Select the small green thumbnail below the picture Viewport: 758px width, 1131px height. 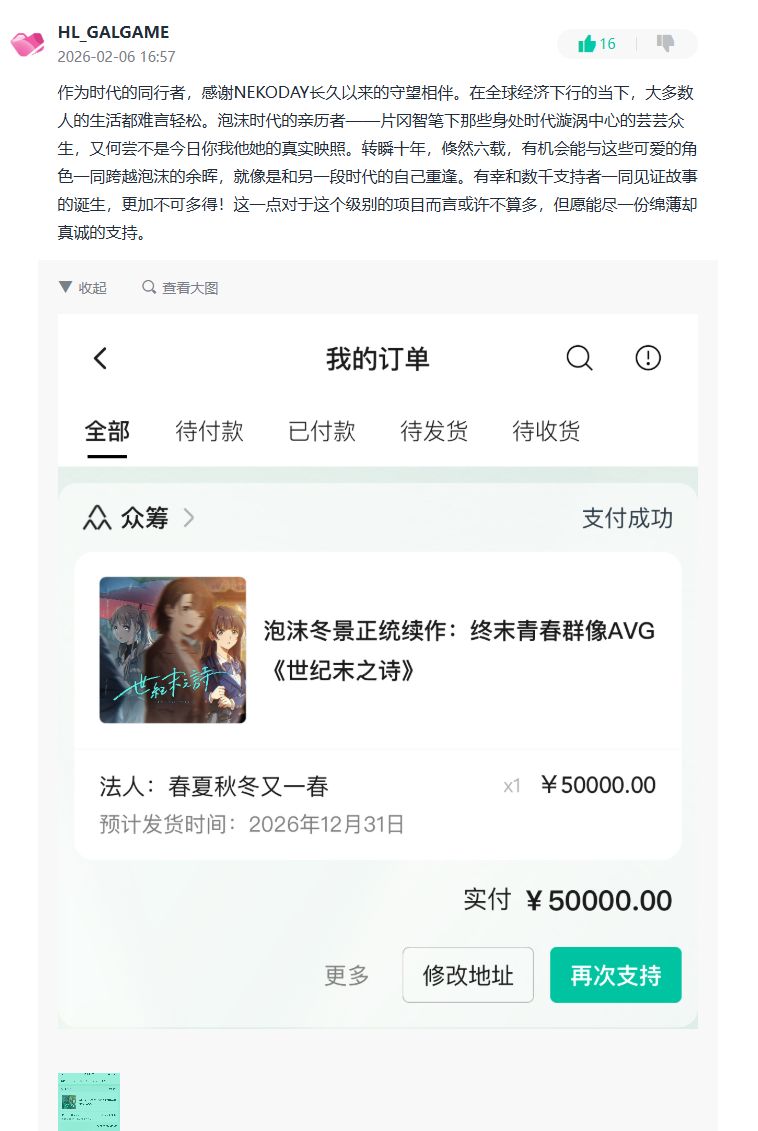point(89,1101)
